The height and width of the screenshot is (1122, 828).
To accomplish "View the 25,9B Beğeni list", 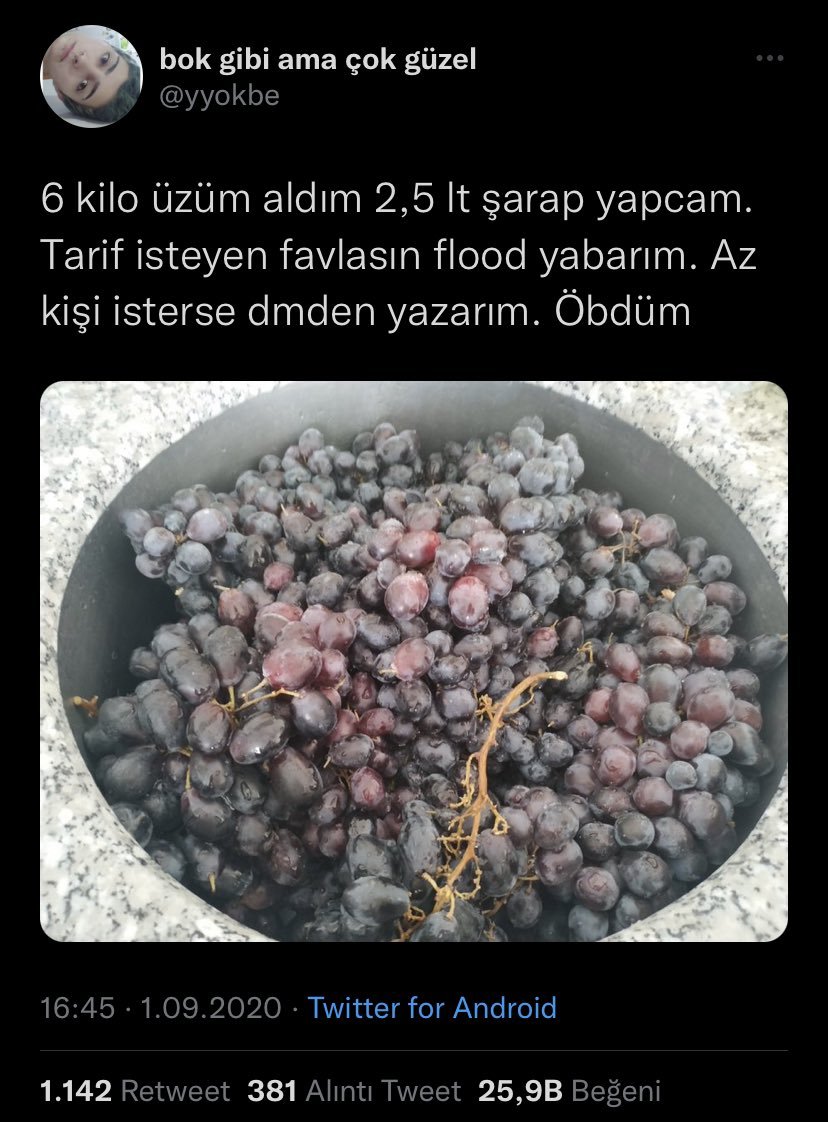I will 569,1091.
